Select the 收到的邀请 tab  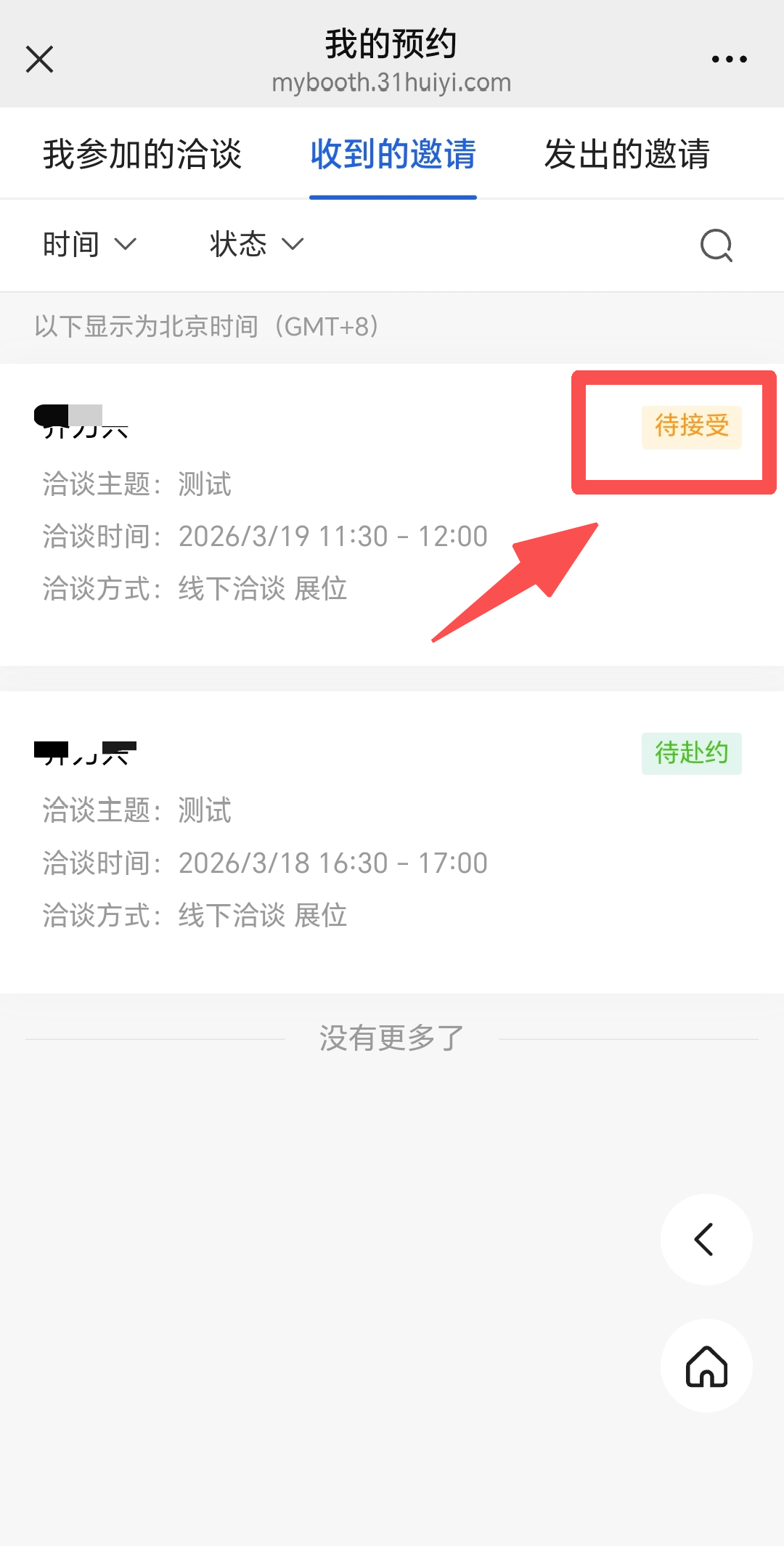[x=393, y=154]
